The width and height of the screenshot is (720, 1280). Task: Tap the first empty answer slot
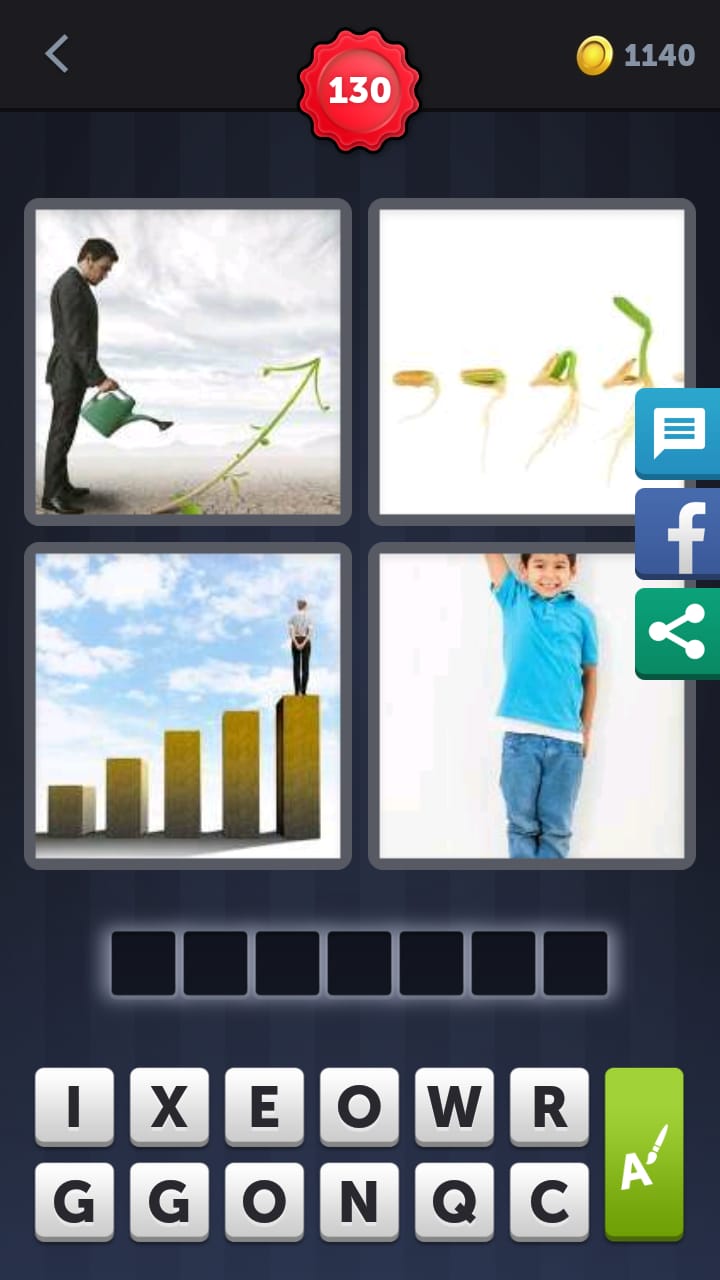click(x=143, y=963)
